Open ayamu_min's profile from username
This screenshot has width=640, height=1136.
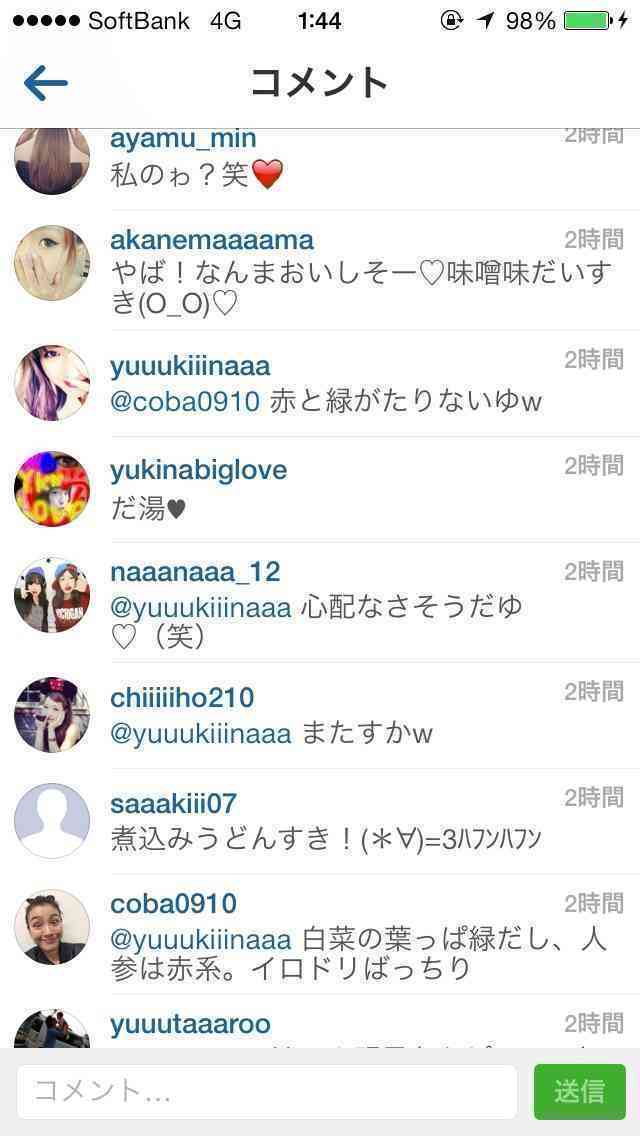click(x=183, y=140)
